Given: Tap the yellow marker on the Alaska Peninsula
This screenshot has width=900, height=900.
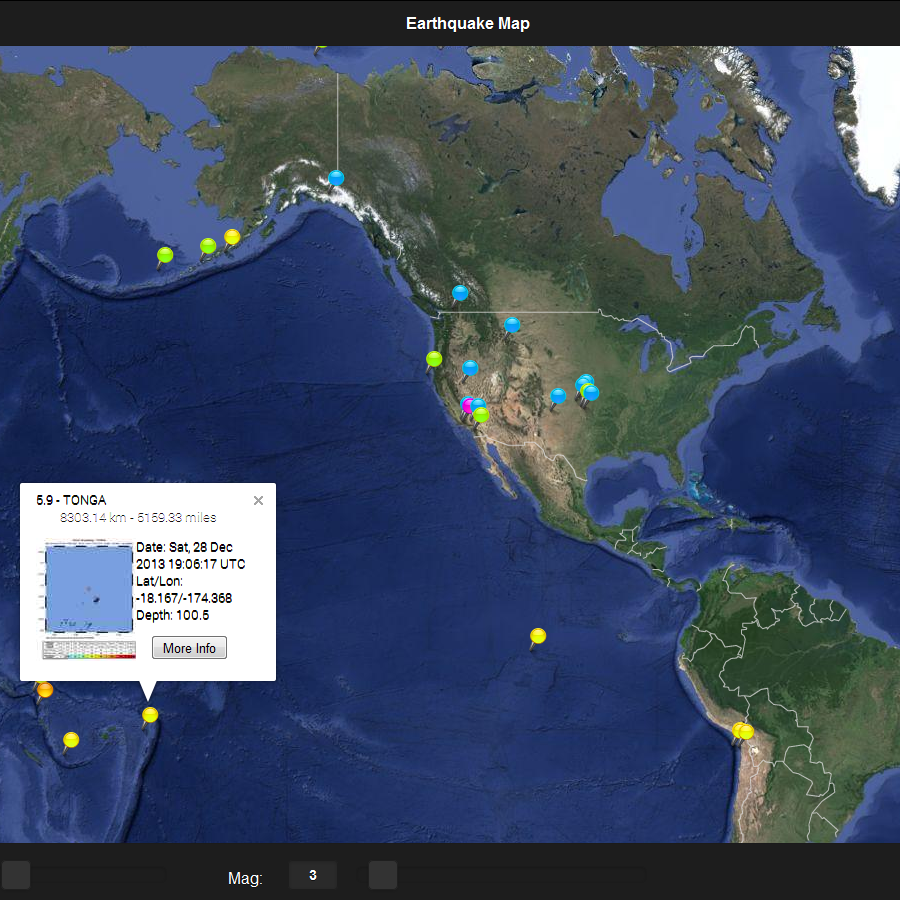Looking at the screenshot, I should (232, 237).
